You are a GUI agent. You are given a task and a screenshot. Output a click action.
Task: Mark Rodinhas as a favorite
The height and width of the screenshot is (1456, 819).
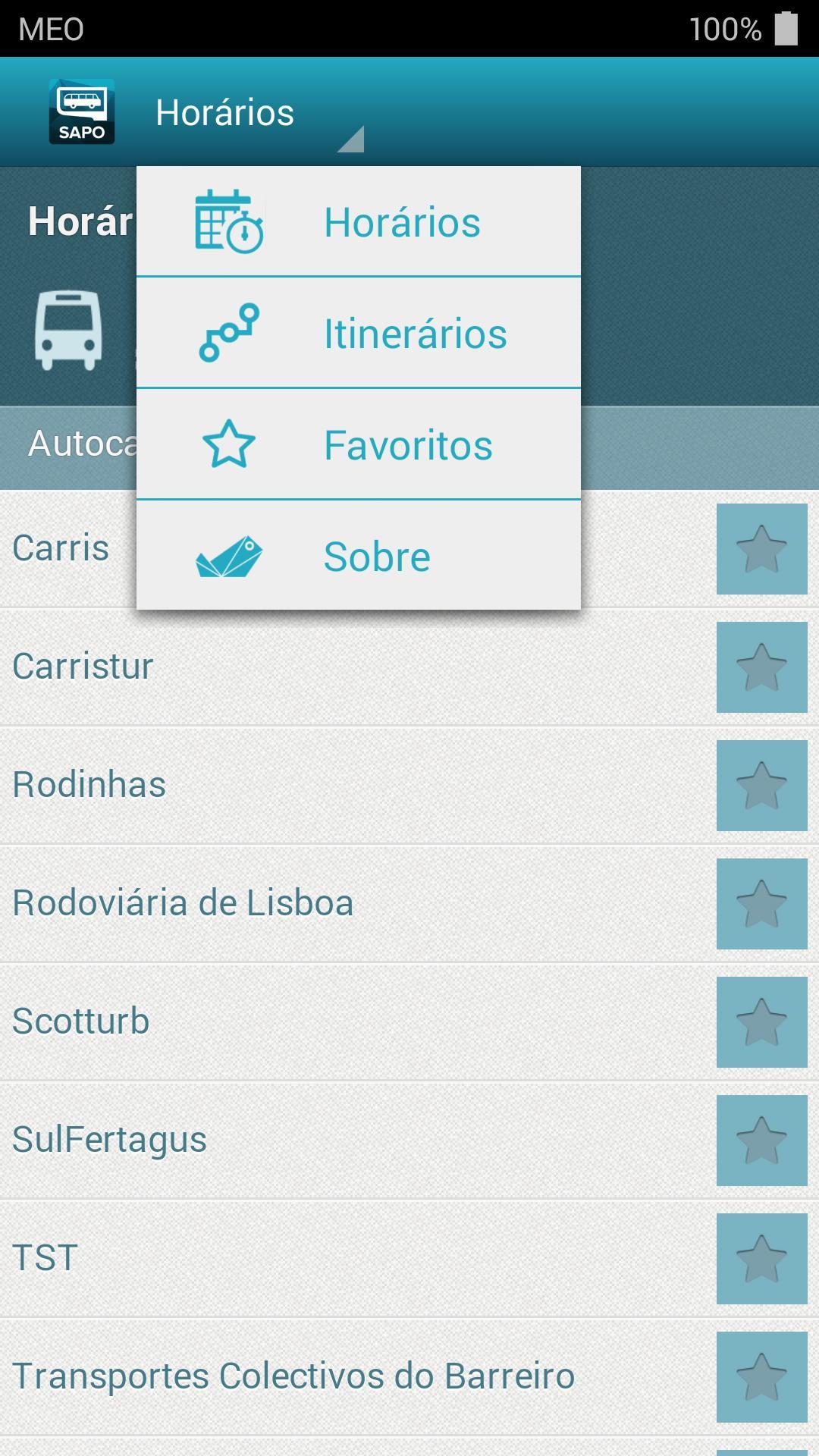point(761,785)
